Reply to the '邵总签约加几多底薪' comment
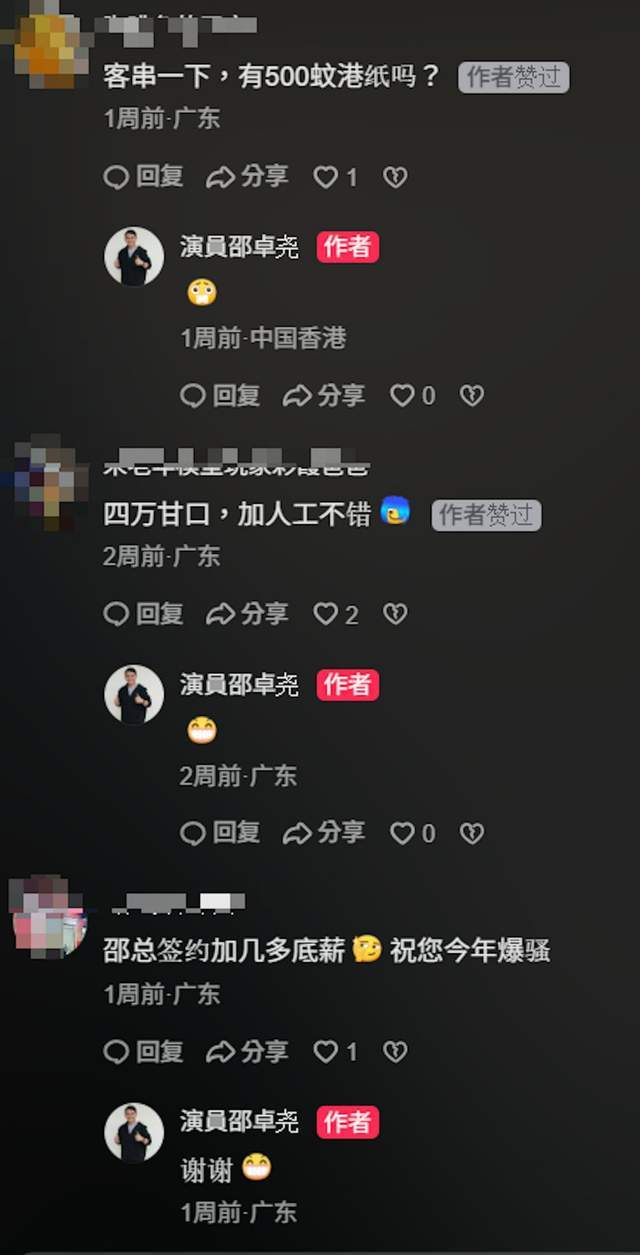The image size is (640, 1255). [x=144, y=1051]
